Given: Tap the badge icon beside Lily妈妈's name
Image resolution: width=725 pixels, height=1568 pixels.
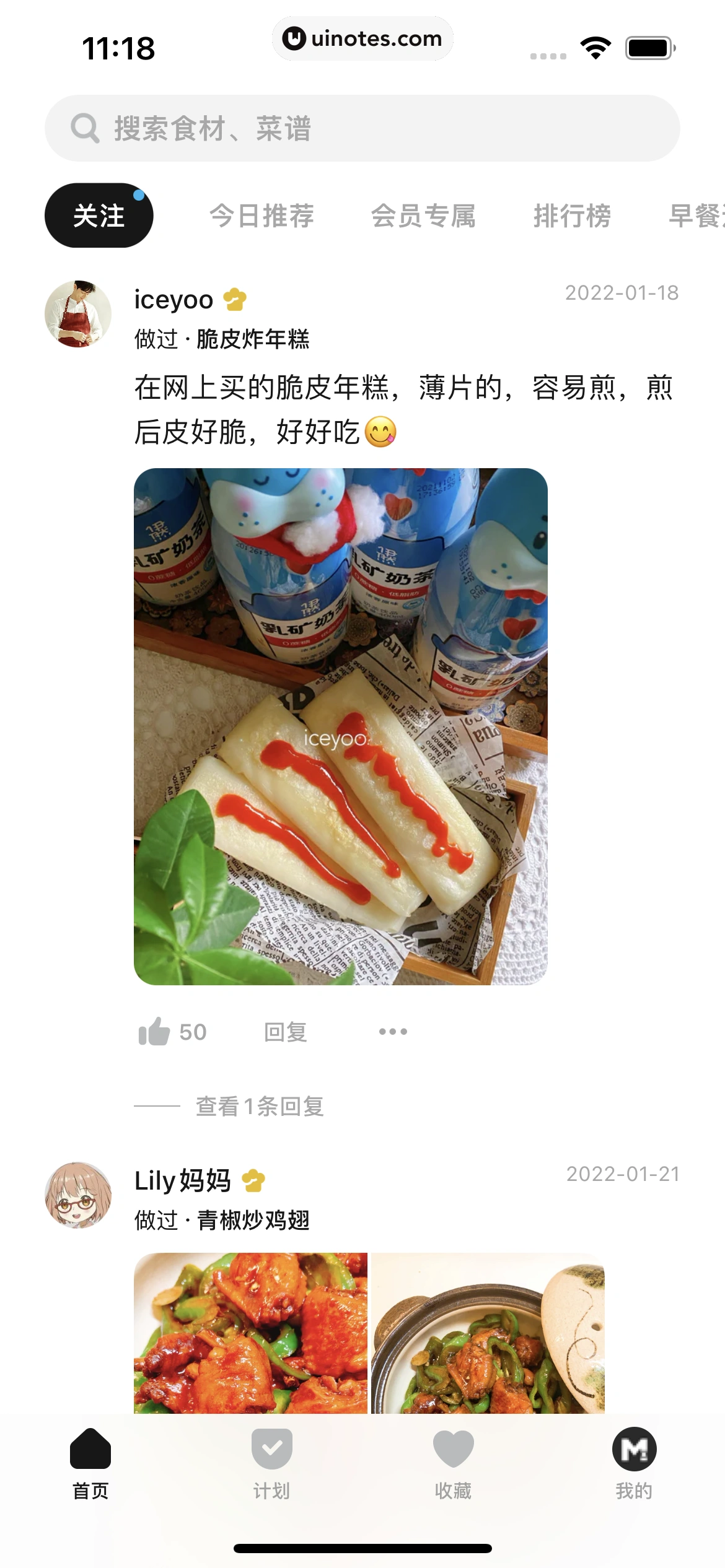Looking at the screenshot, I should tap(255, 1179).
